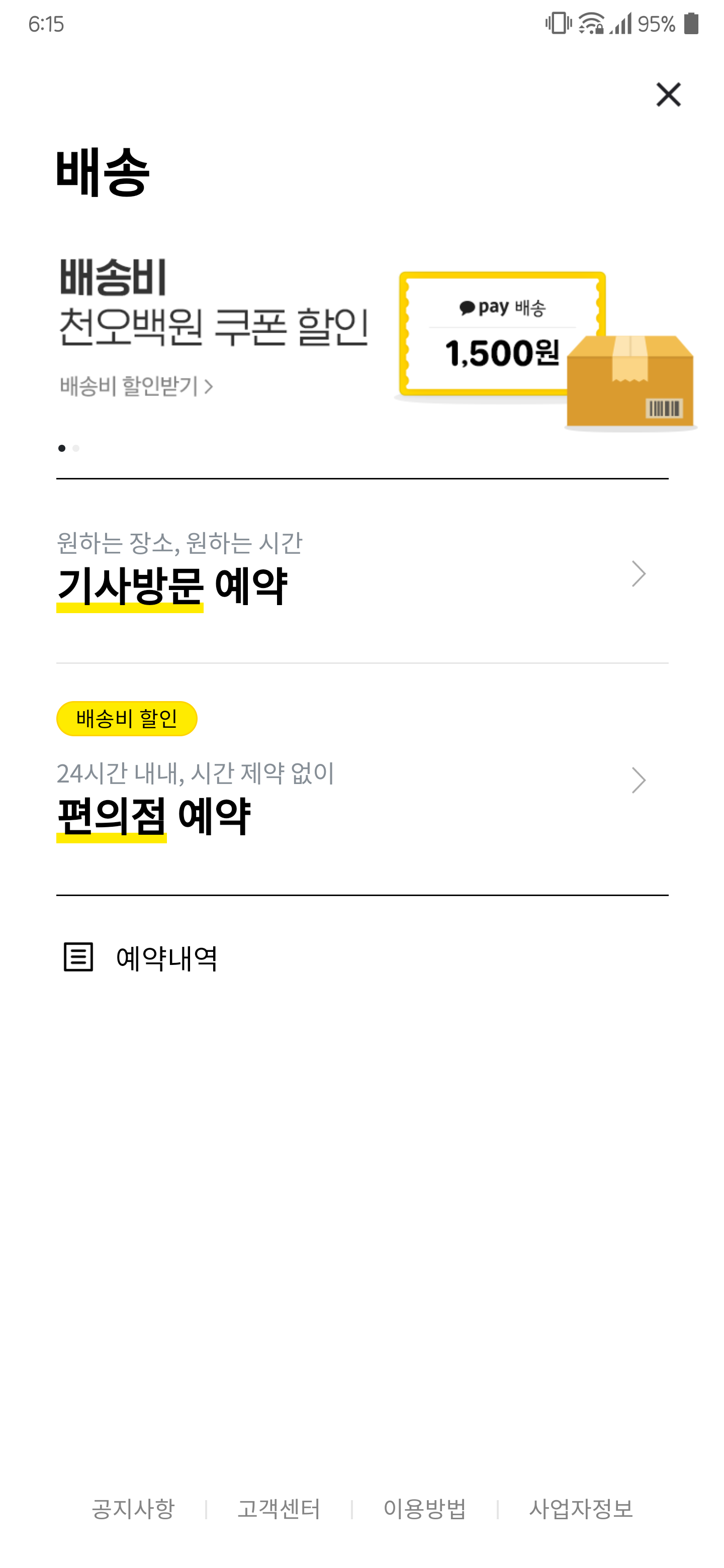This screenshot has width=724, height=1568.
Task: Close the 배송 screen
Action: [x=668, y=95]
